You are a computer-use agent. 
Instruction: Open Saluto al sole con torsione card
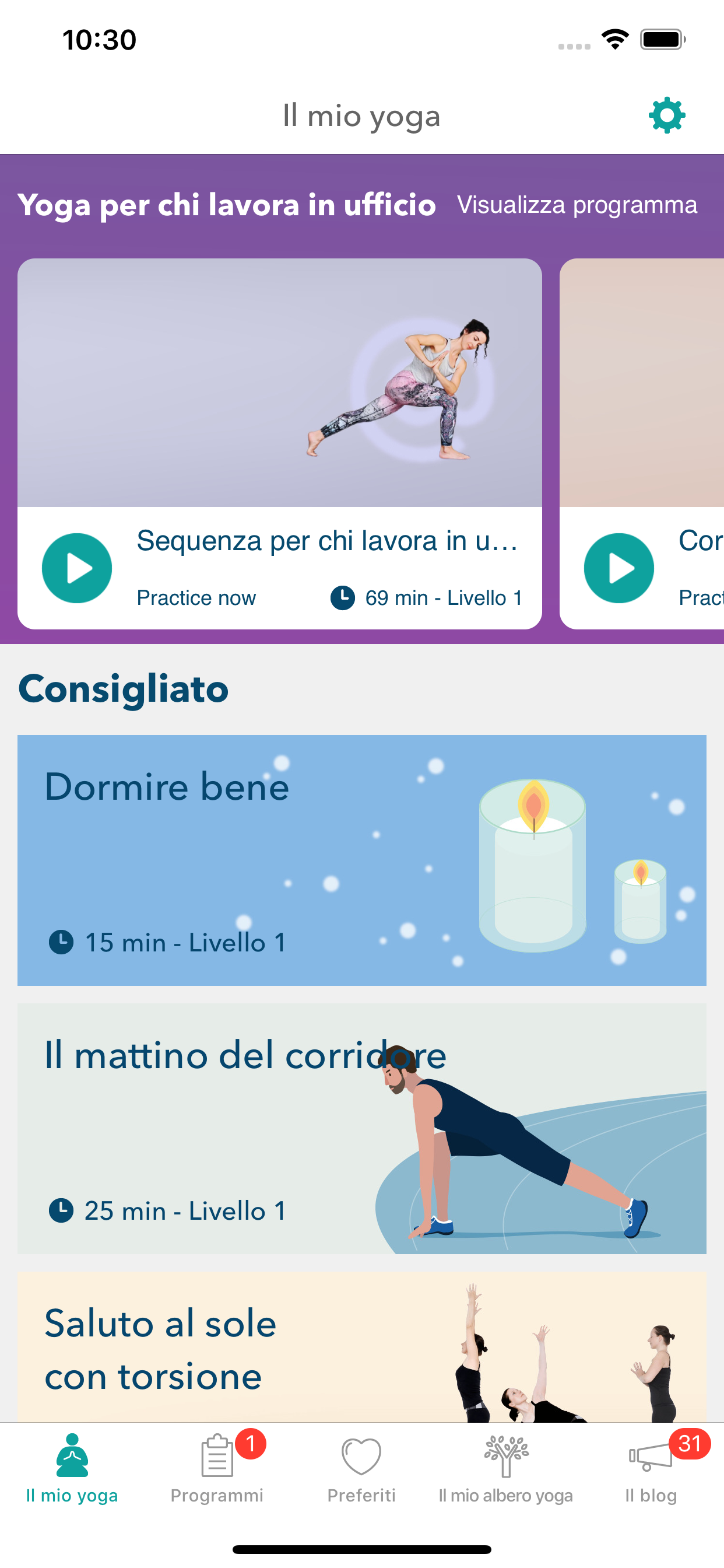pos(361,1346)
